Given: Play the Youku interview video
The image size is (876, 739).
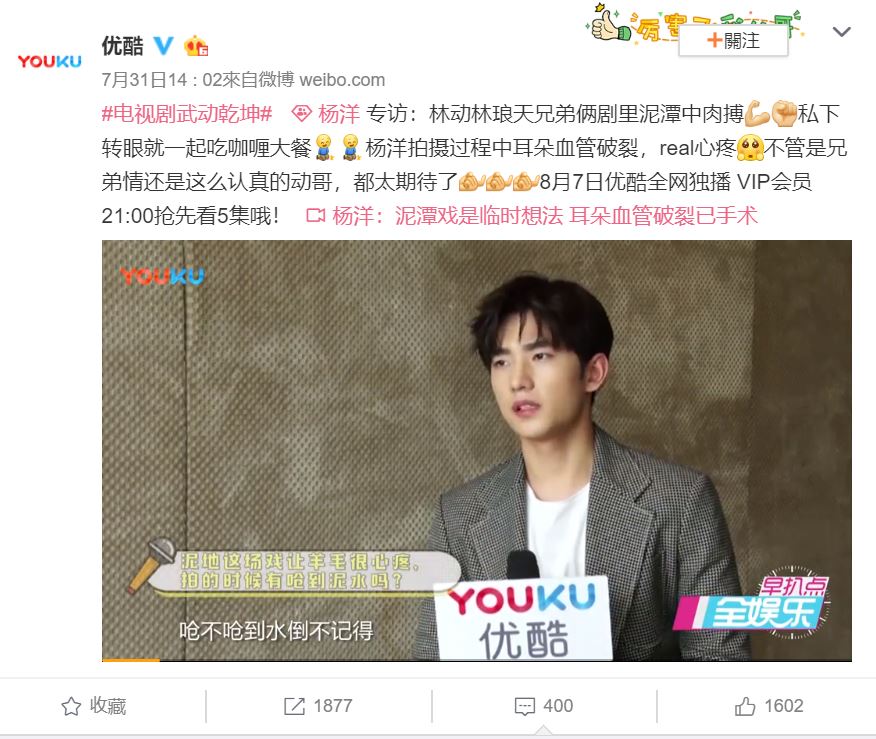Looking at the screenshot, I should (x=476, y=450).
